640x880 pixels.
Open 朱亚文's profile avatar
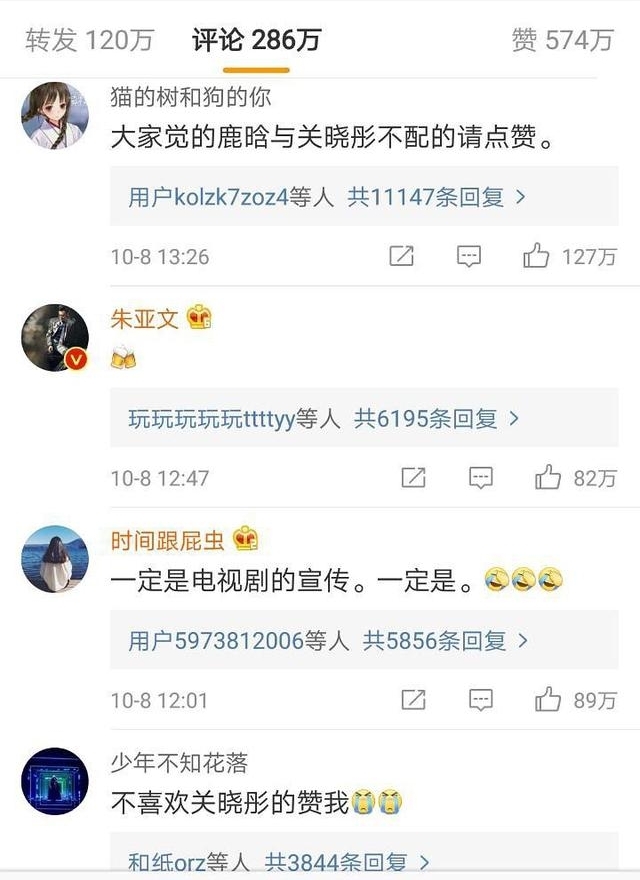[55, 338]
